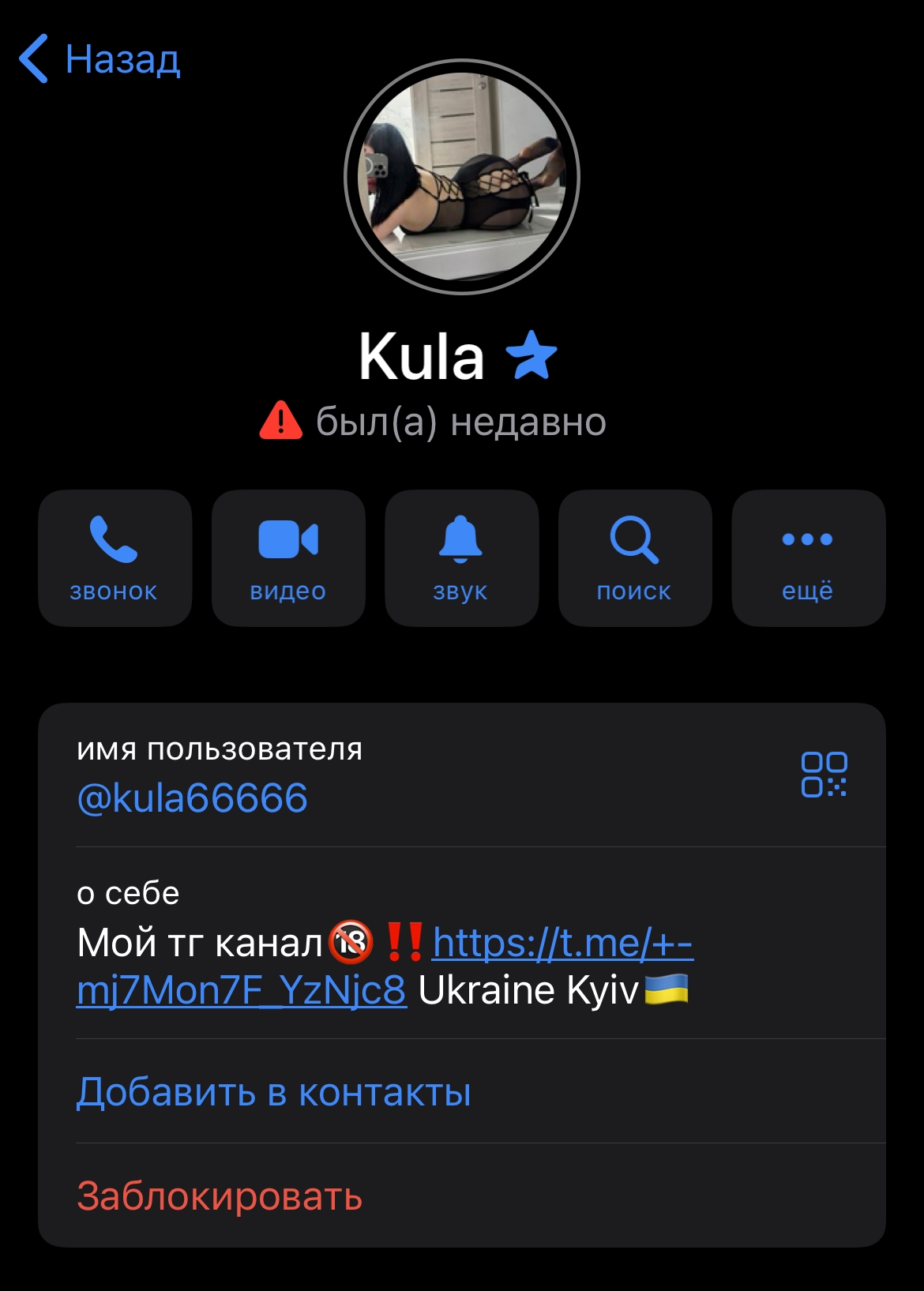Image resolution: width=924 pixels, height=1291 pixels.
Task: Go back via the Назад button
Action: point(100,59)
